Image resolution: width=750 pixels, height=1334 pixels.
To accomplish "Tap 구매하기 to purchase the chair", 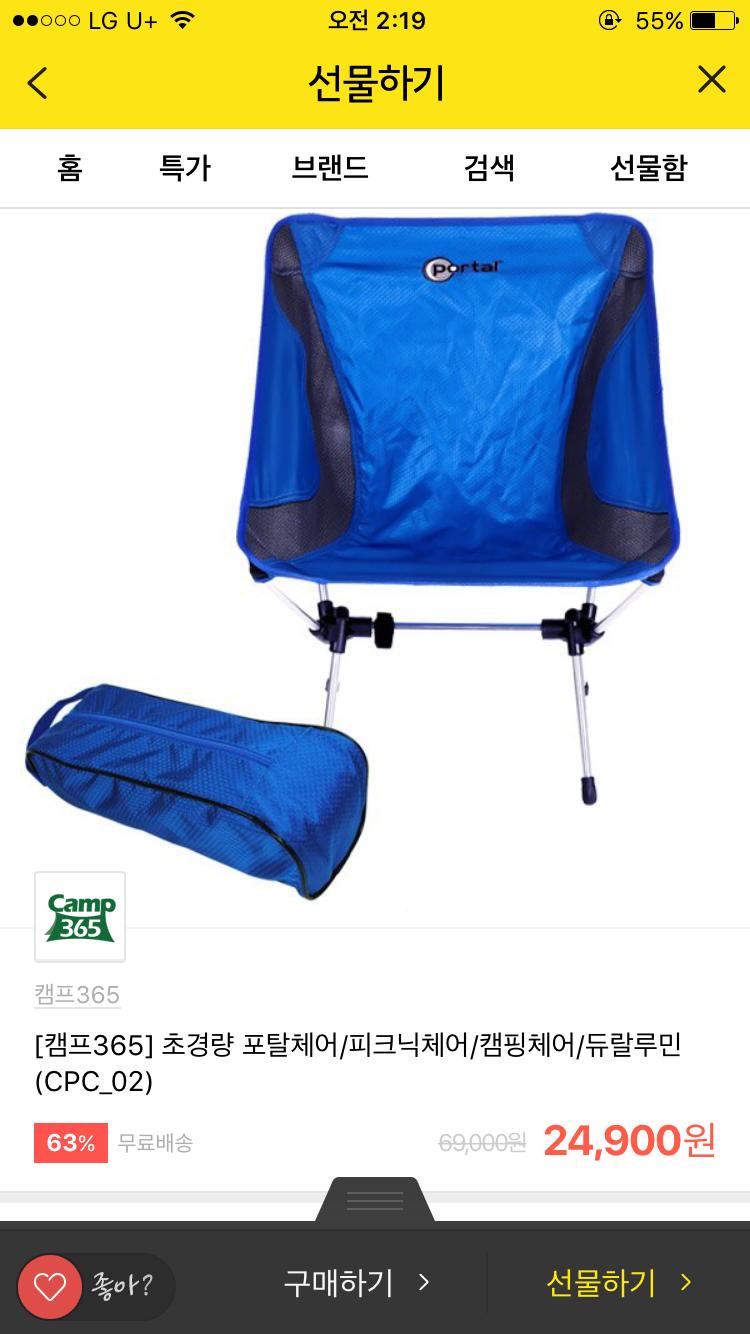I will coord(356,1283).
